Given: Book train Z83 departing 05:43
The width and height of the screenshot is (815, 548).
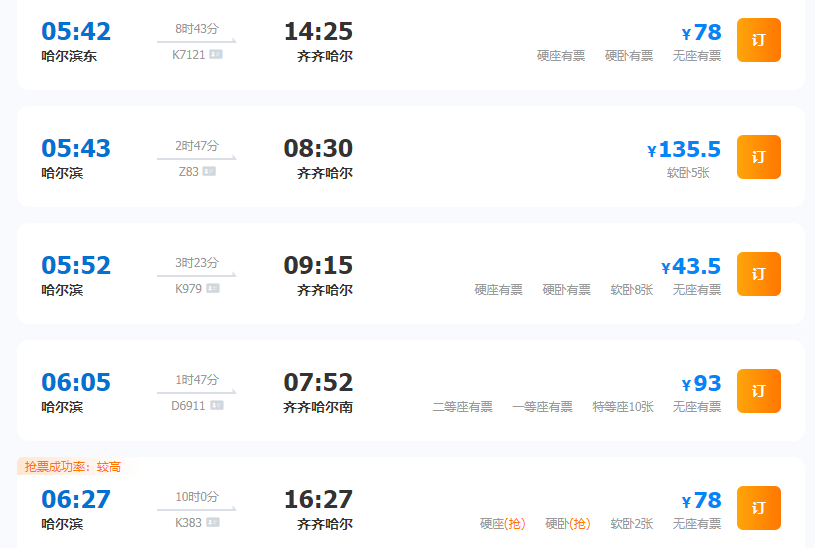Looking at the screenshot, I should [x=758, y=157].
